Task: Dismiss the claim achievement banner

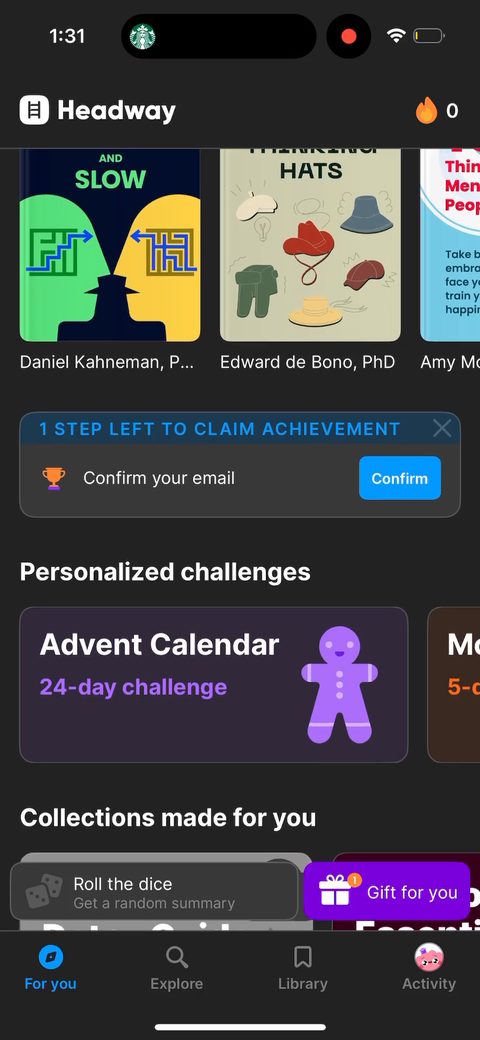Action: [442, 428]
